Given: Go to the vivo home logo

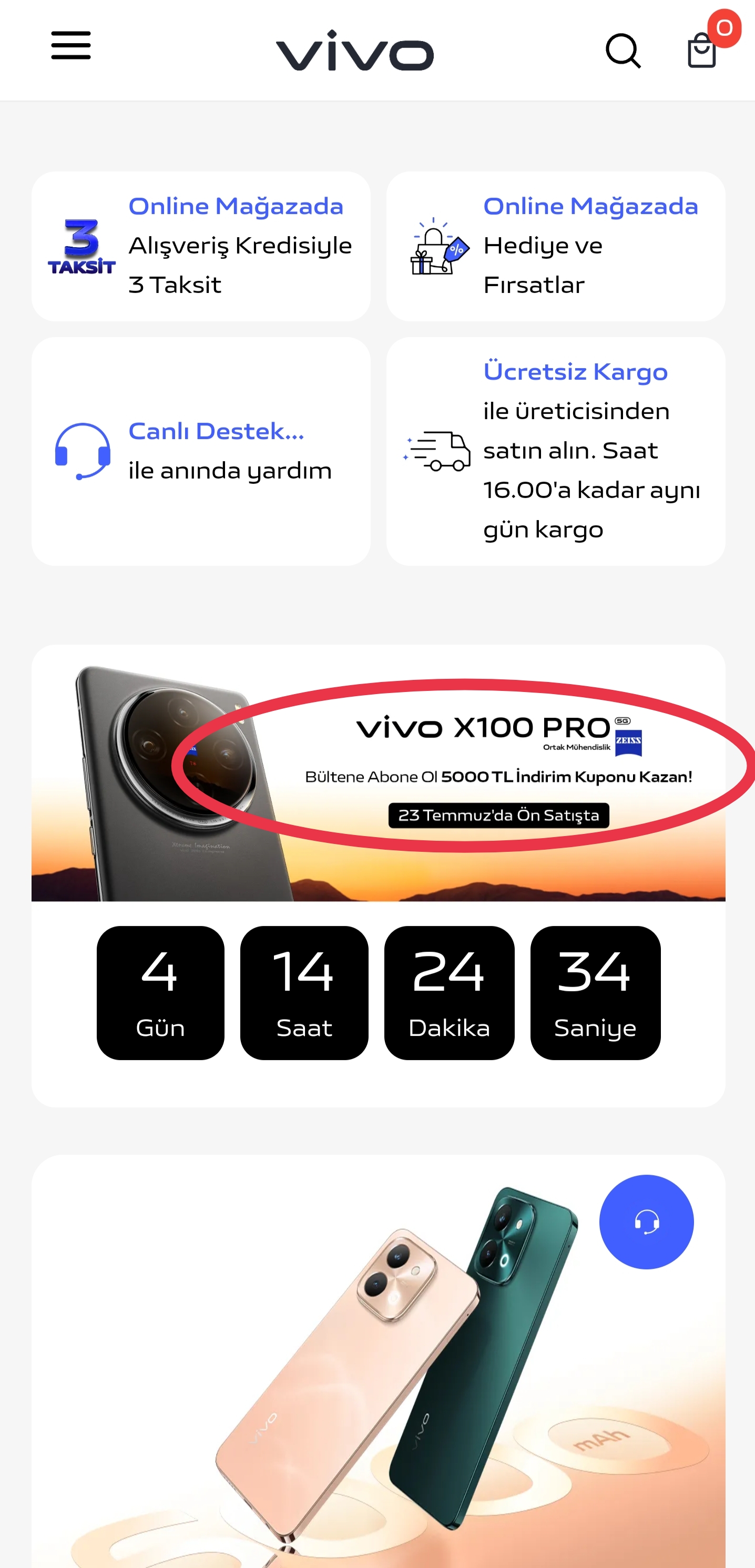Looking at the screenshot, I should point(354,50).
